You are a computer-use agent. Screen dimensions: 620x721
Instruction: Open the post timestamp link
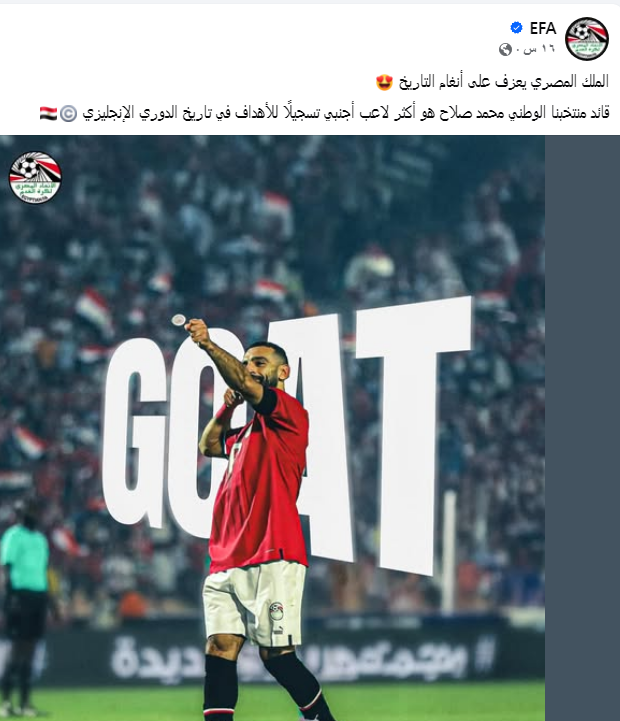click(540, 48)
